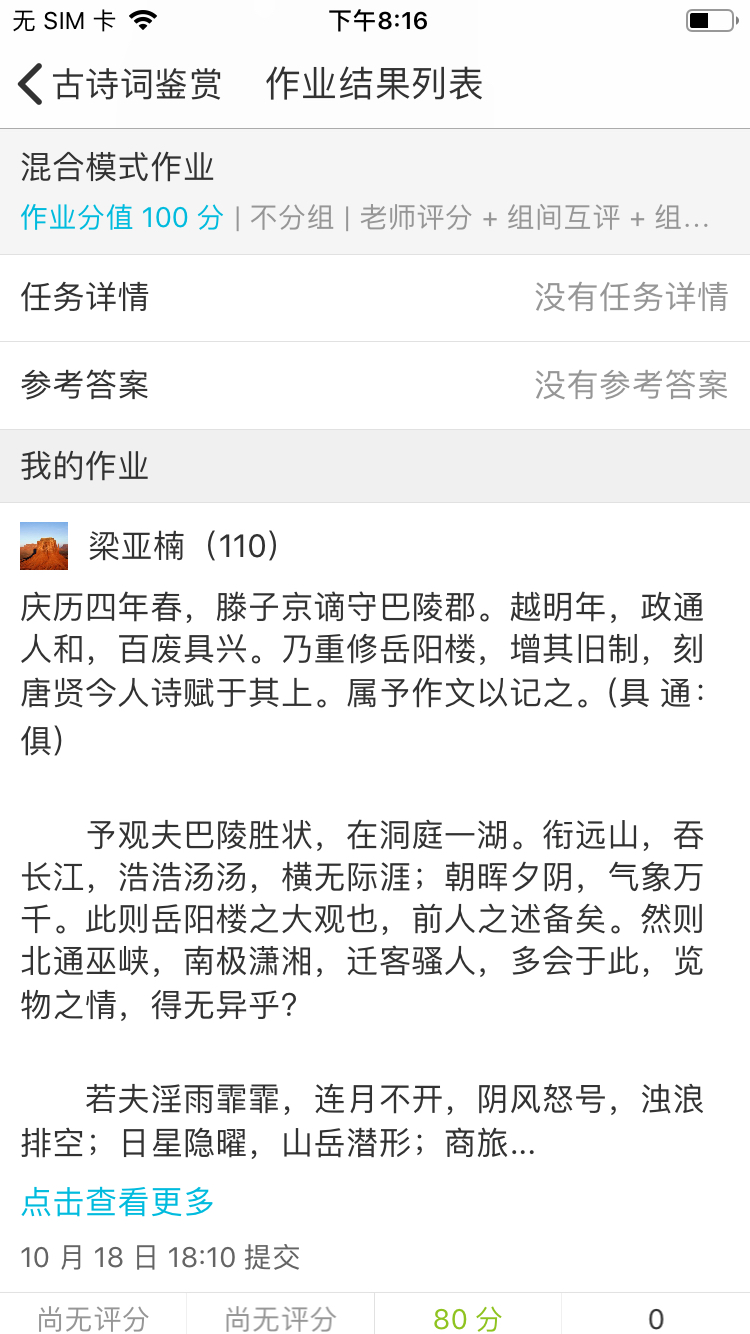
Task: Open the 混合模式作业 header details
Action: point(375,192)
